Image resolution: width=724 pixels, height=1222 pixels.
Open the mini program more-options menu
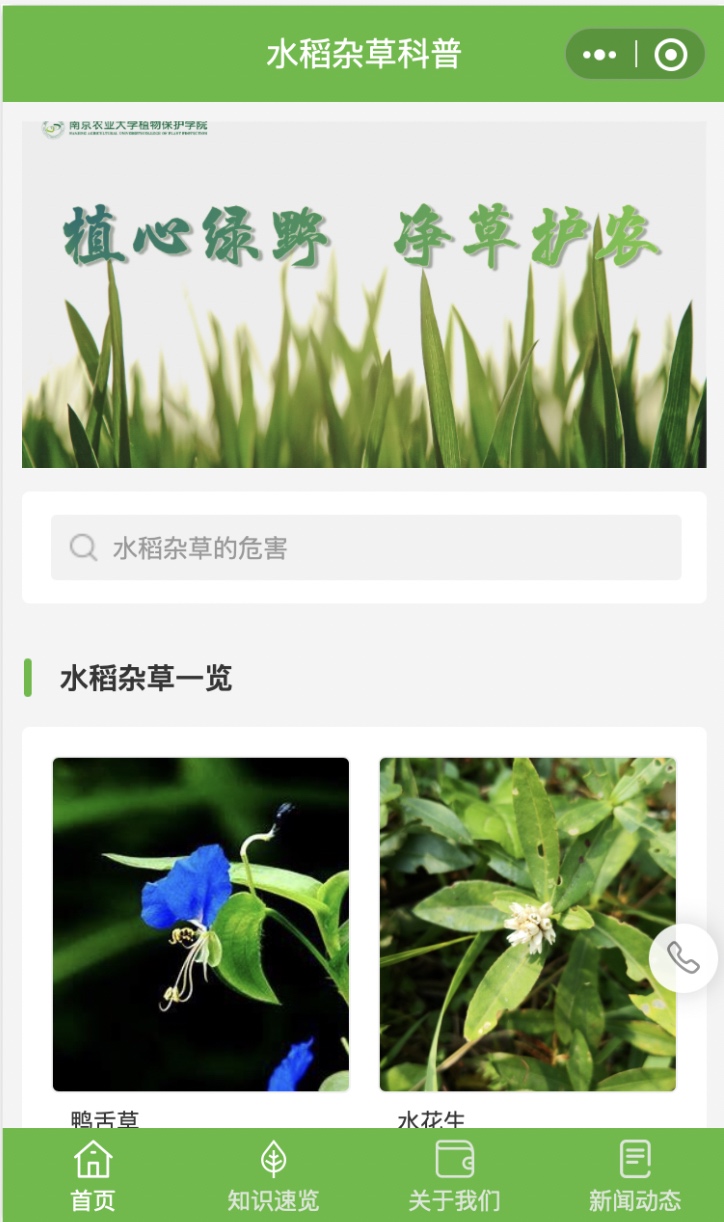coord(600,55)
